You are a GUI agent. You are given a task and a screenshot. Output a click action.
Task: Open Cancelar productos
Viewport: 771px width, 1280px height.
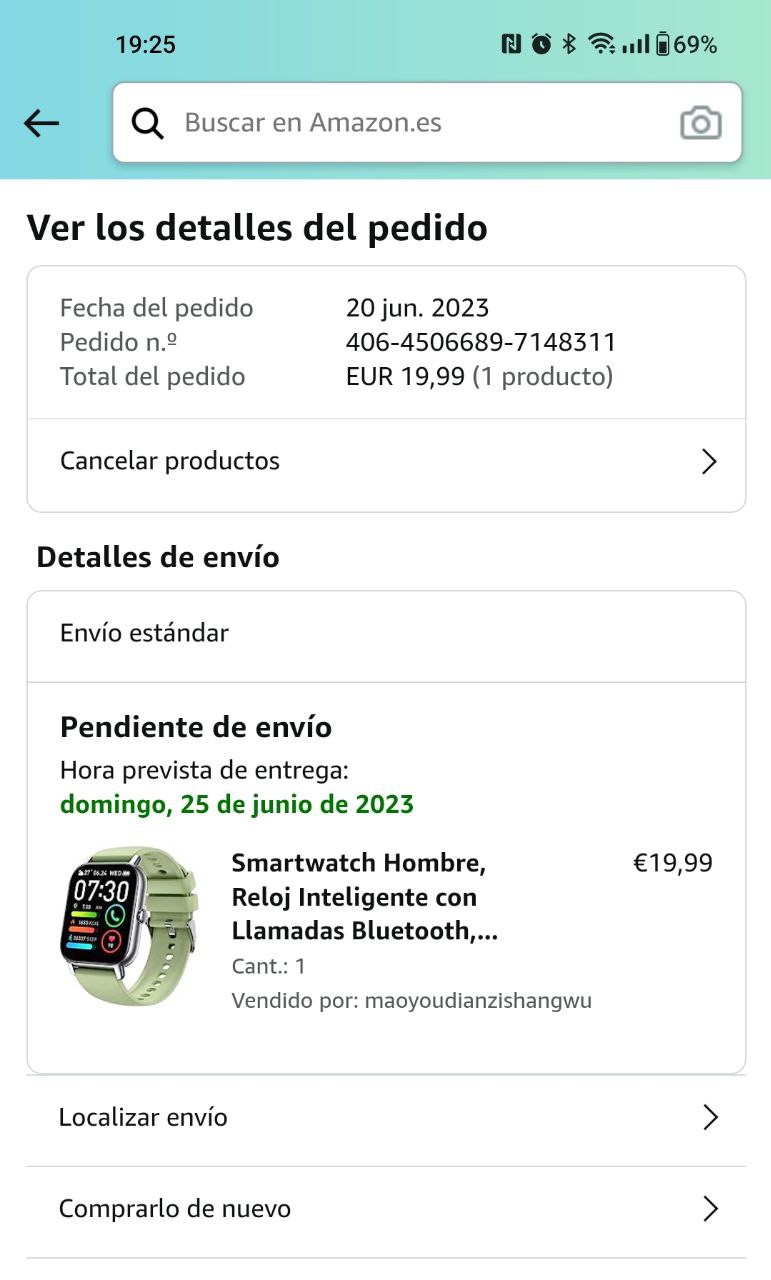click(386, 462)
